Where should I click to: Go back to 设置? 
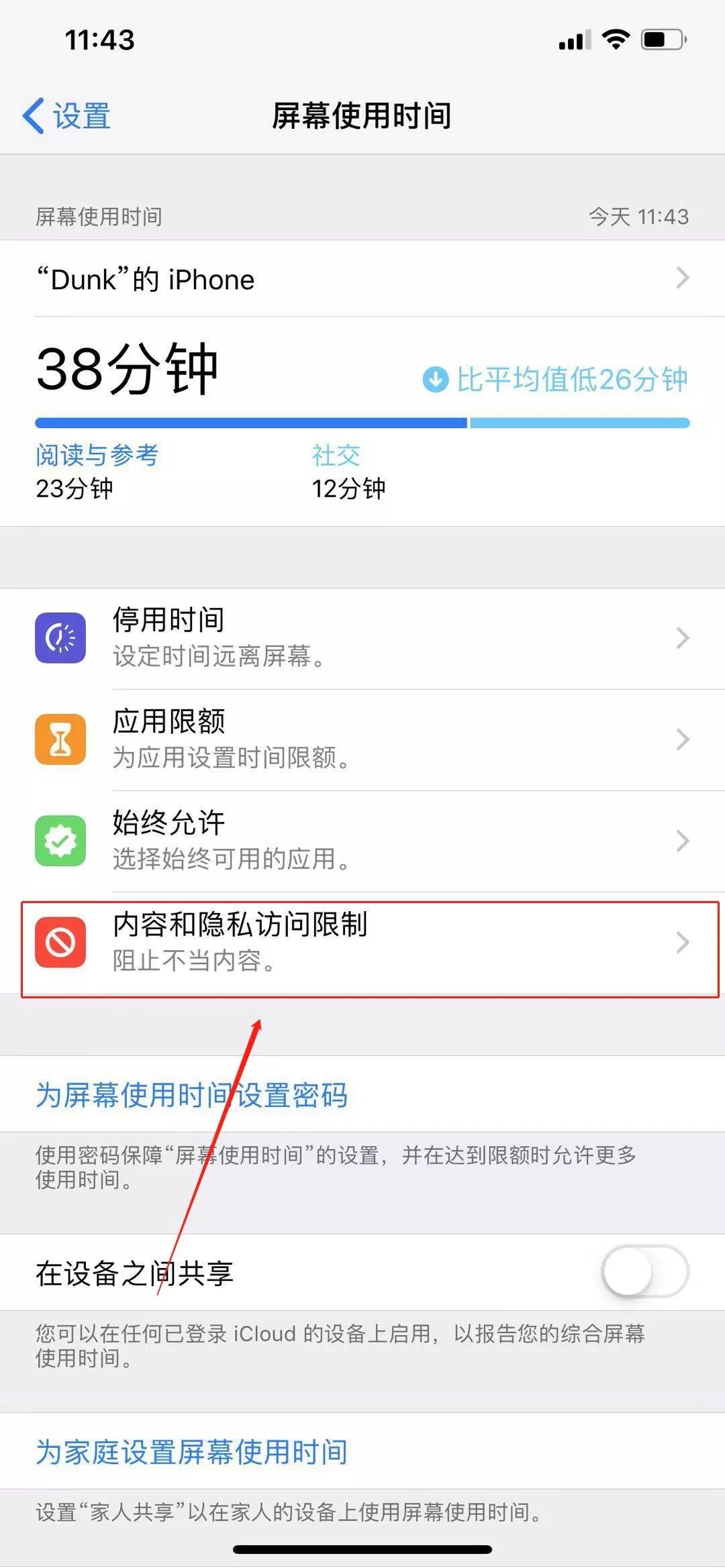coord(67,116)
